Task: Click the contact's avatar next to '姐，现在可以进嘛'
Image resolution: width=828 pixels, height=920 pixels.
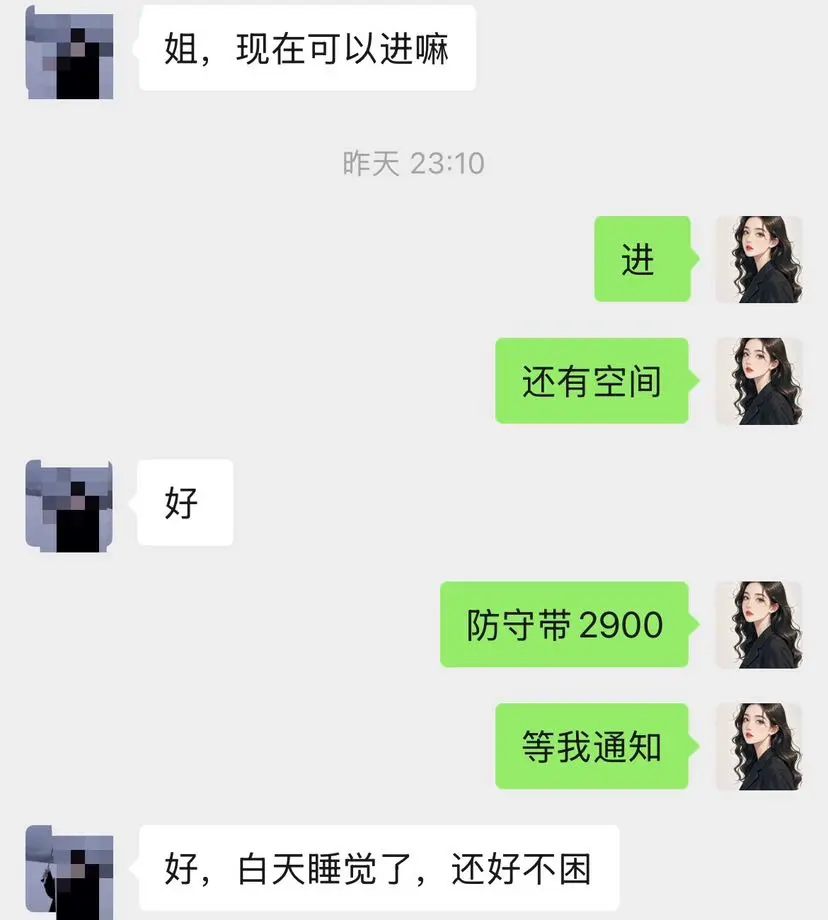Action: tap(67, 52)
